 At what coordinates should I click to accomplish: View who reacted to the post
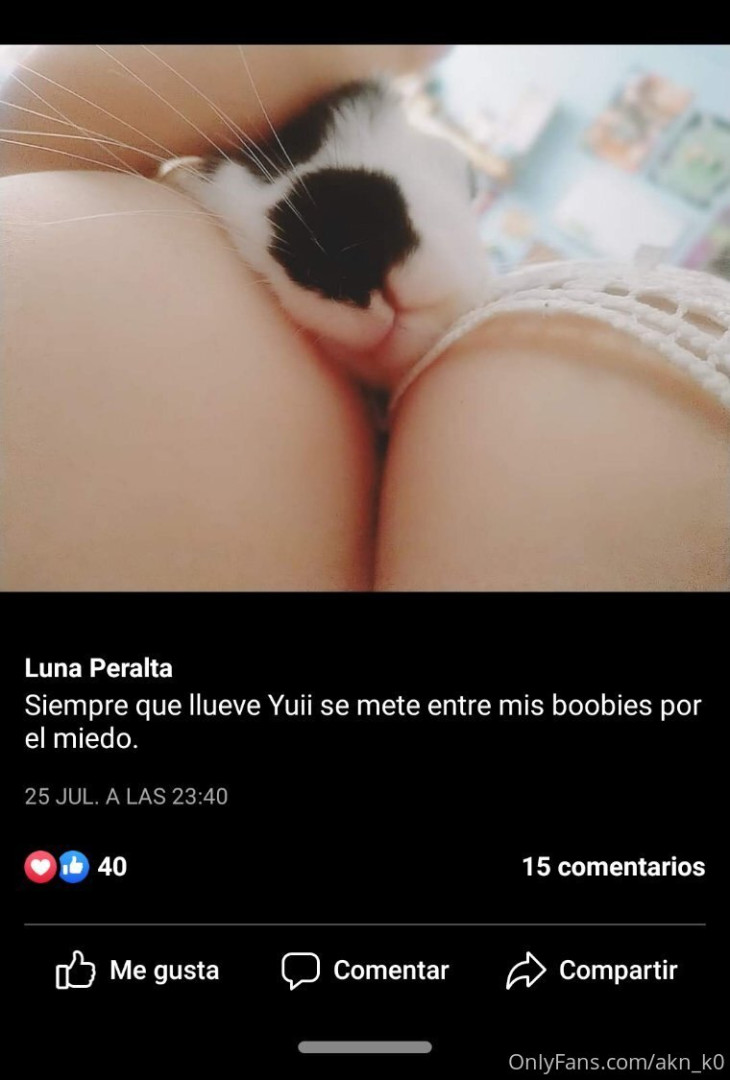(76, 867)
